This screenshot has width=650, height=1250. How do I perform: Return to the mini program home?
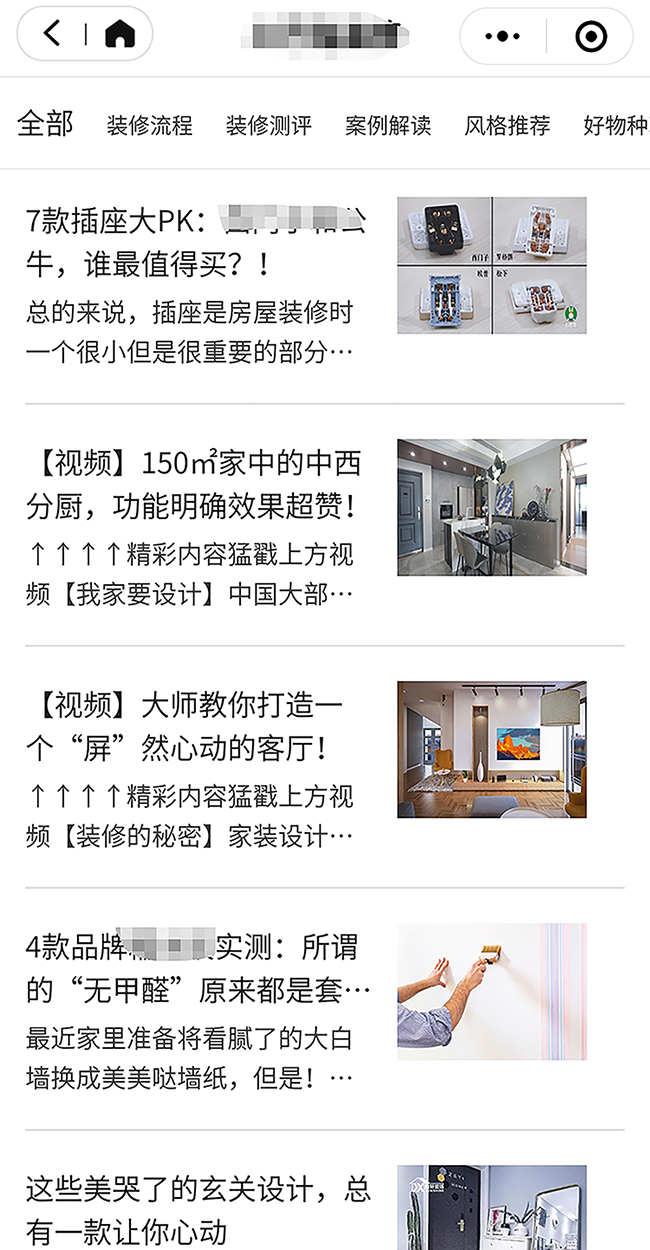click(x=120, y=35)
